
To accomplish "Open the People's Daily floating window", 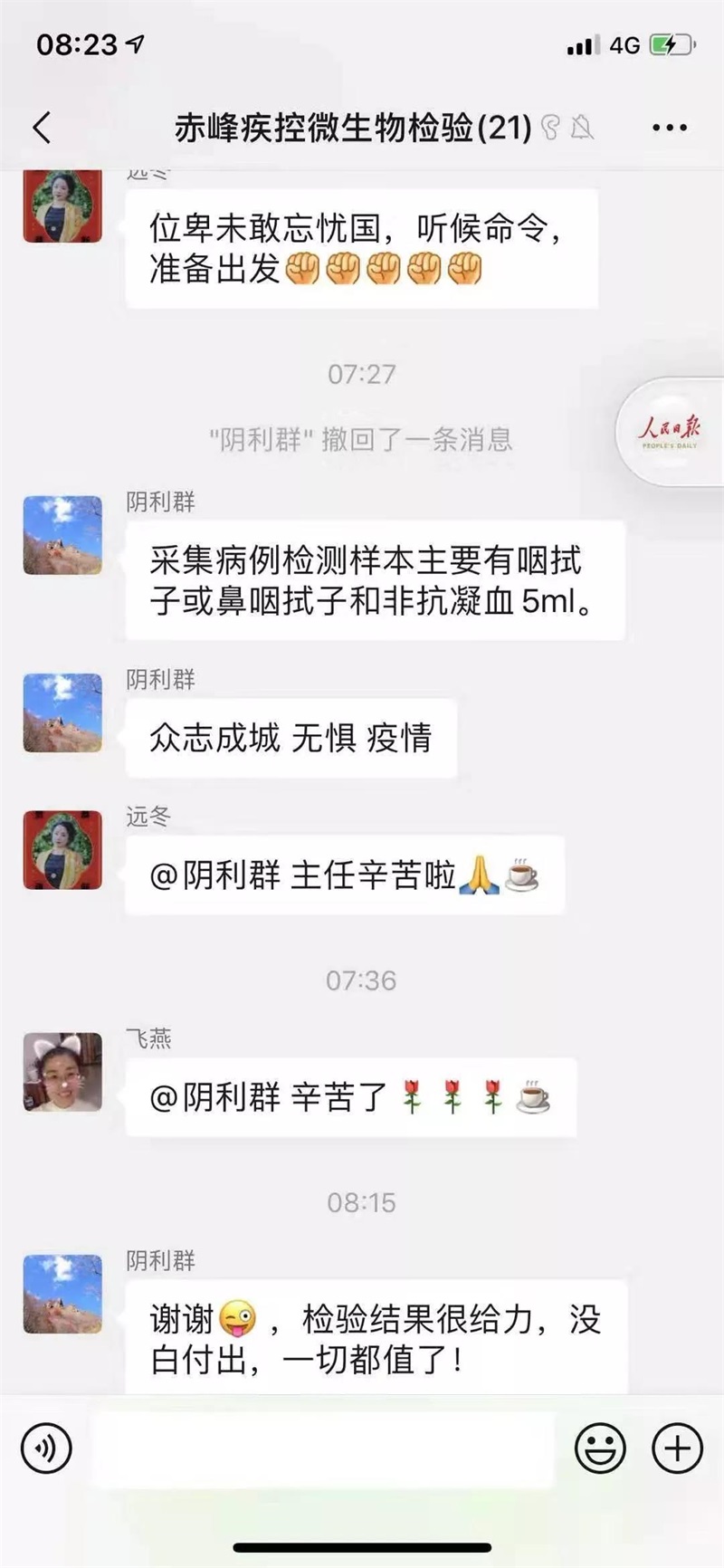I will coord(671,432).
